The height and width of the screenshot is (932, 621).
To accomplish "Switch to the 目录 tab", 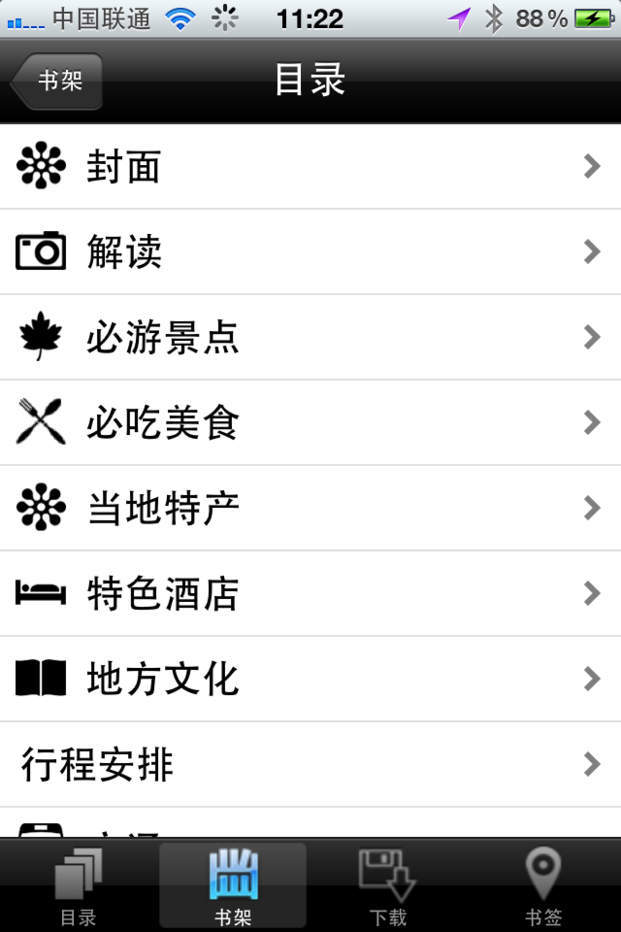I will point(78,886).
